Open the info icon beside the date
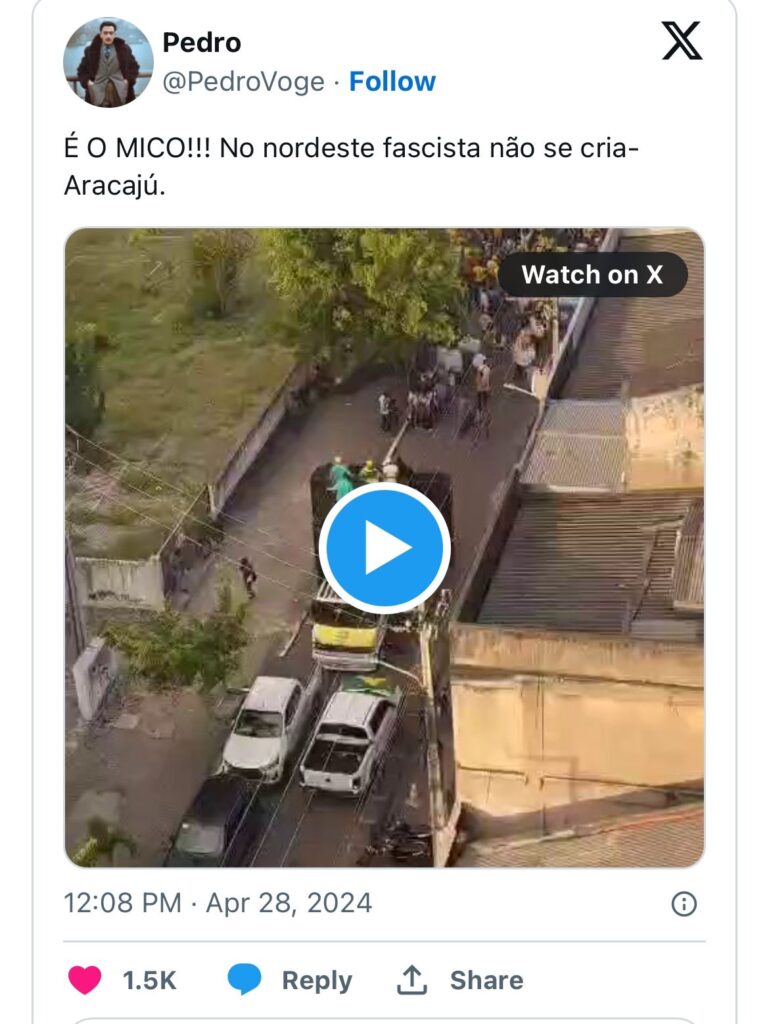769x1024 pixels. click(x=684, y=904)
